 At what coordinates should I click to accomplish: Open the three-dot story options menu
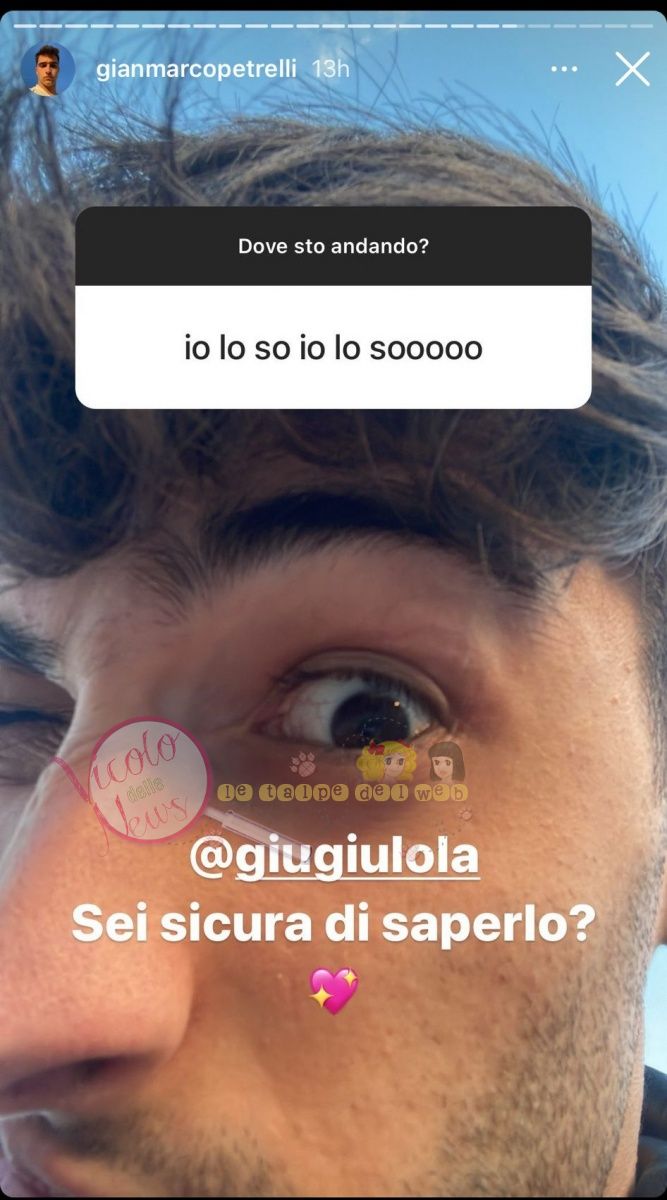pos(564,69)
